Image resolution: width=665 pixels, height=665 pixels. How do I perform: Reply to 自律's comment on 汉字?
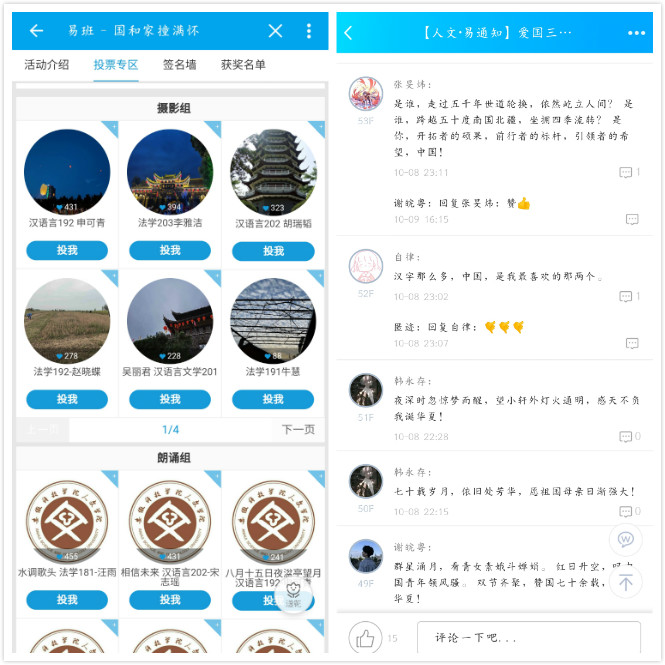(626, 296)
